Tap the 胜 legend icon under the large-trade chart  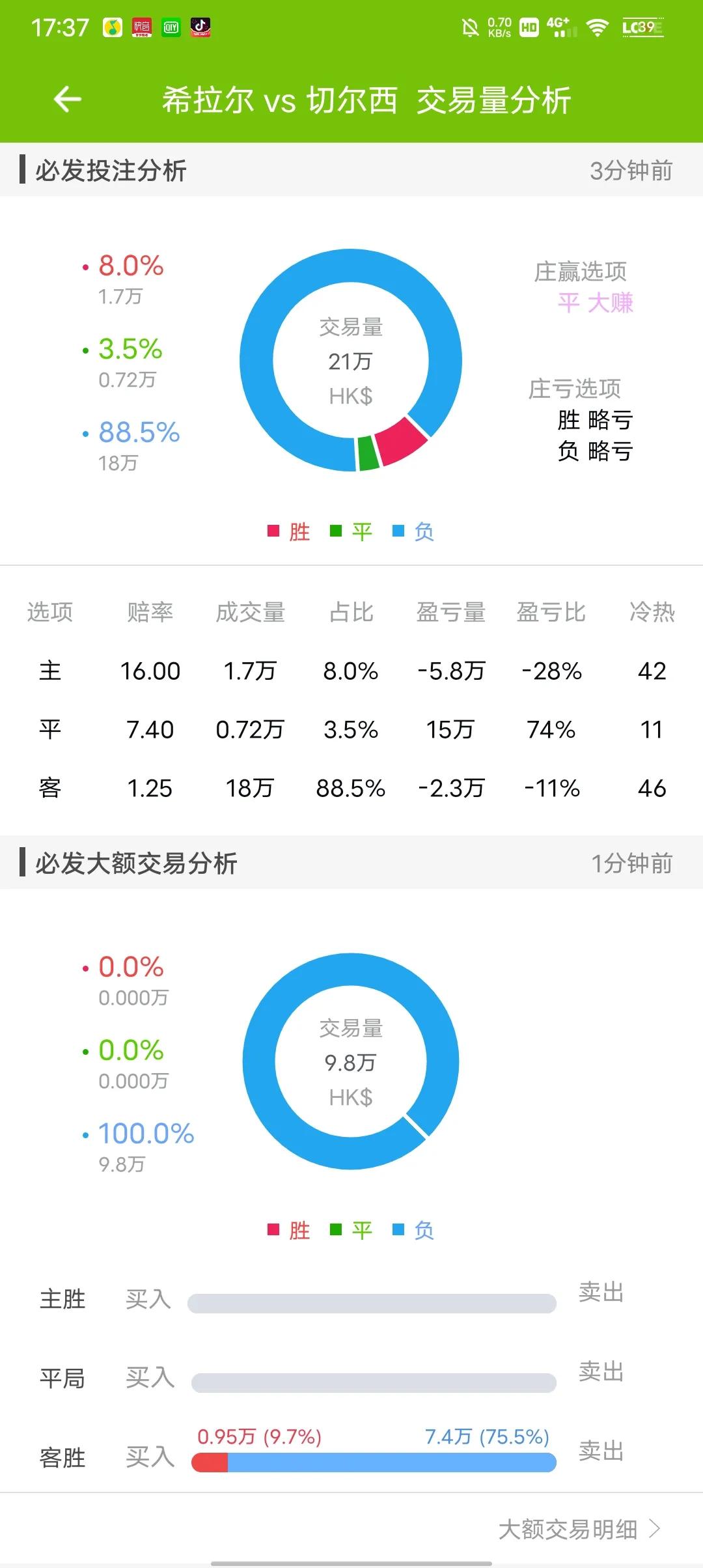coord(273,1229)
